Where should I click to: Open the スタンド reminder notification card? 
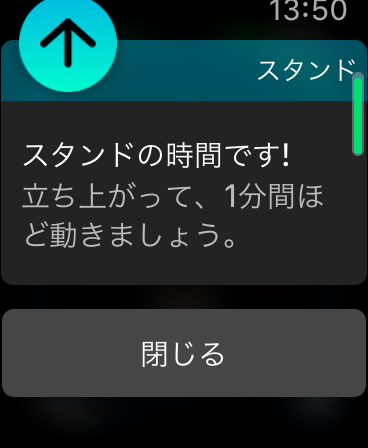[184, 162]
